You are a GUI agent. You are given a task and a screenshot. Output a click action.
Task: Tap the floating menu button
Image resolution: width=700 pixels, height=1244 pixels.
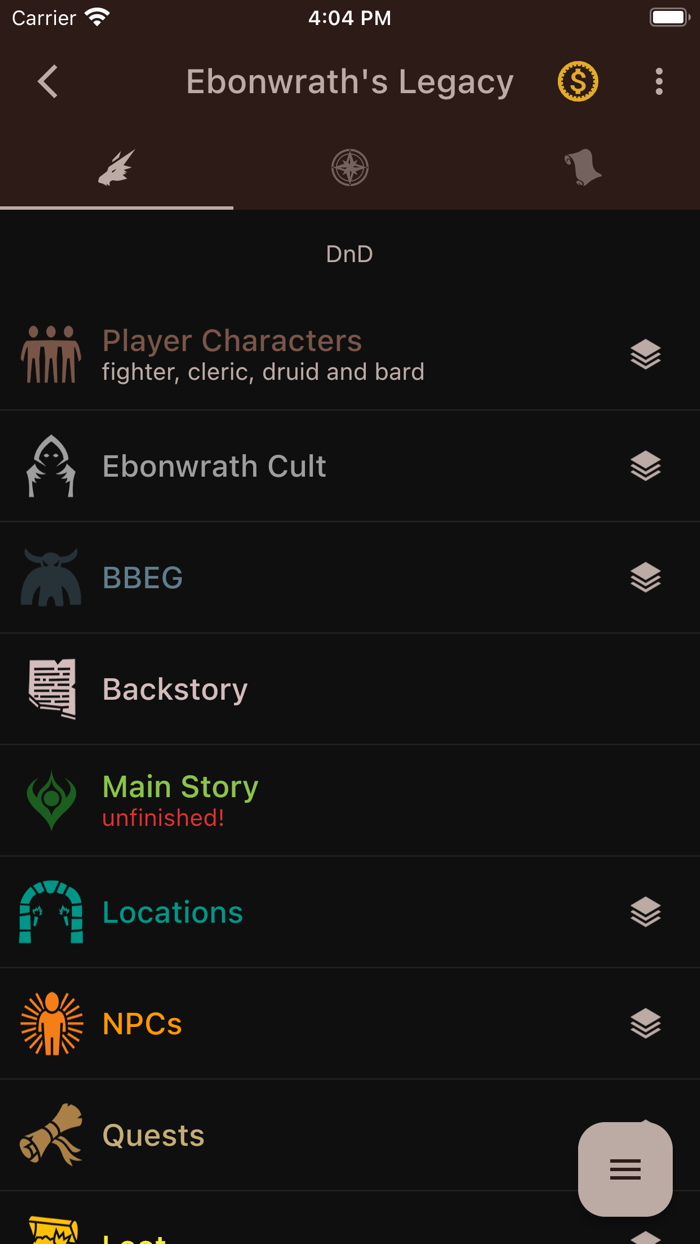[x=625, y=1169]
